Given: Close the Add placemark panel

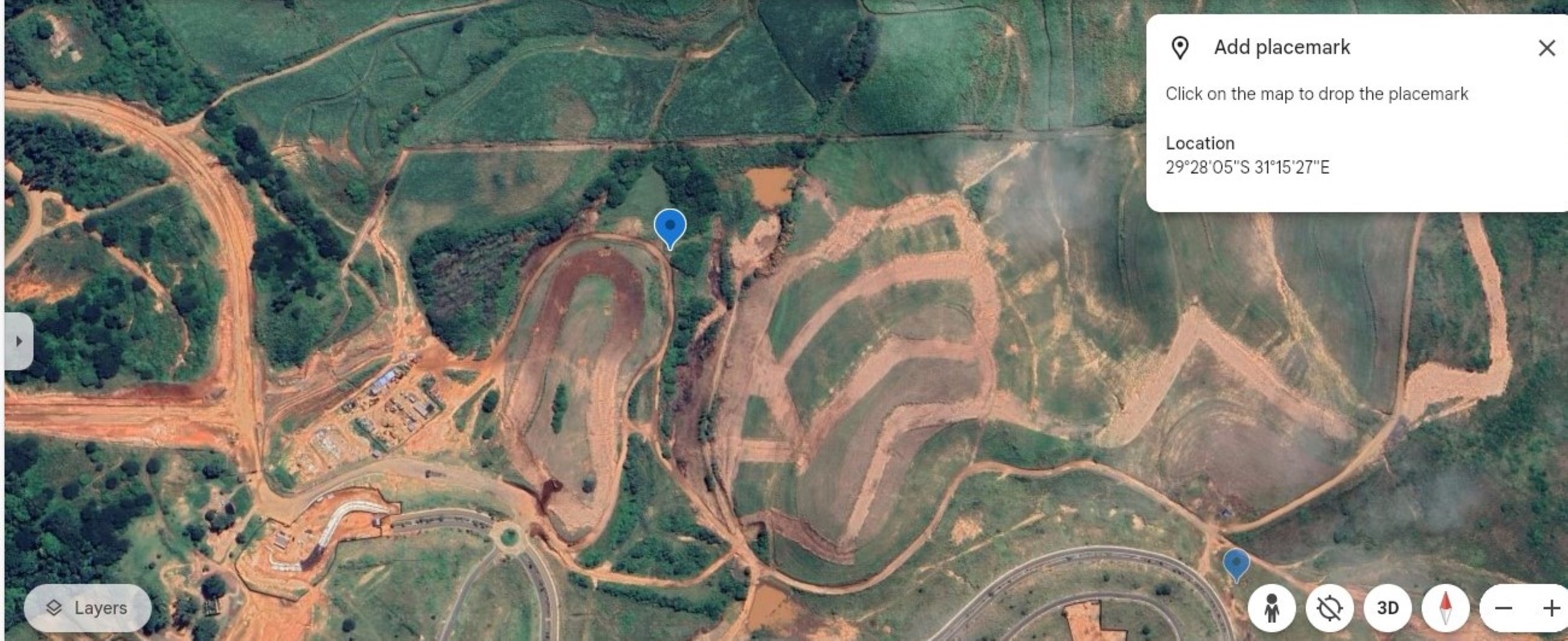Looking at the screenshot, I should point(1546,48).
